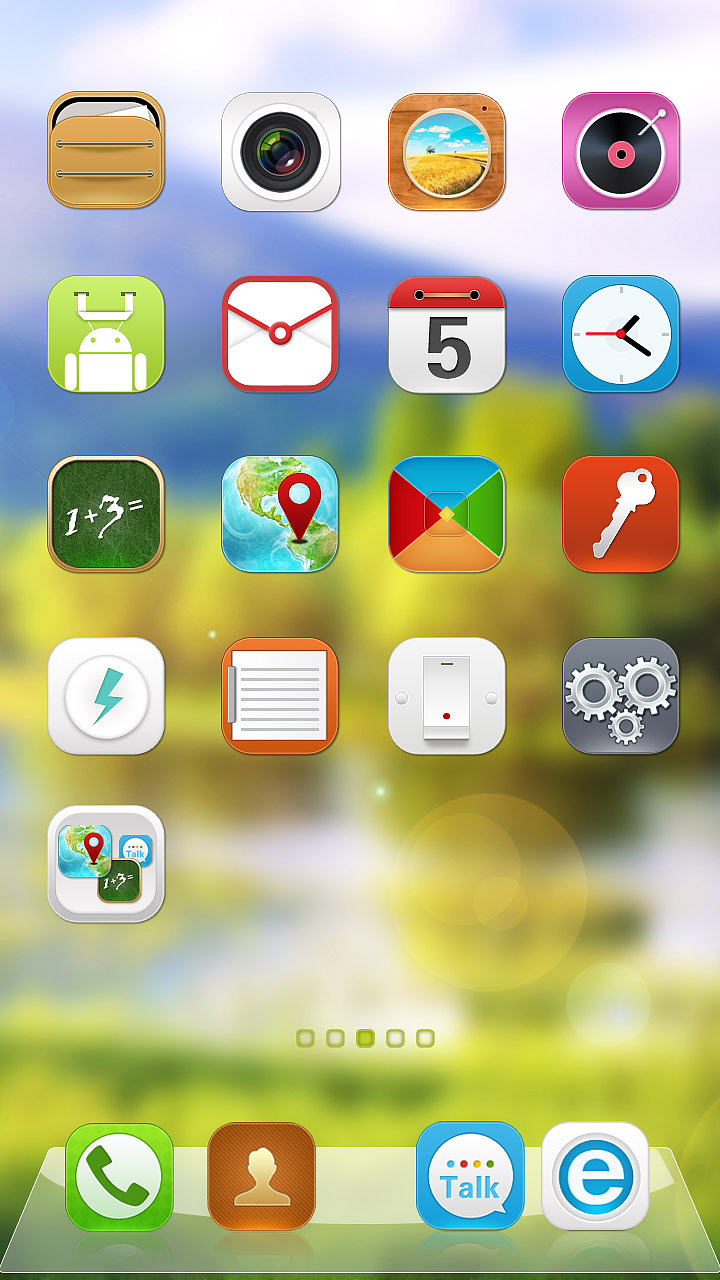Open the orange notepad app
The height and width of the screenshot is (1280, 720).
click(281, 696)
